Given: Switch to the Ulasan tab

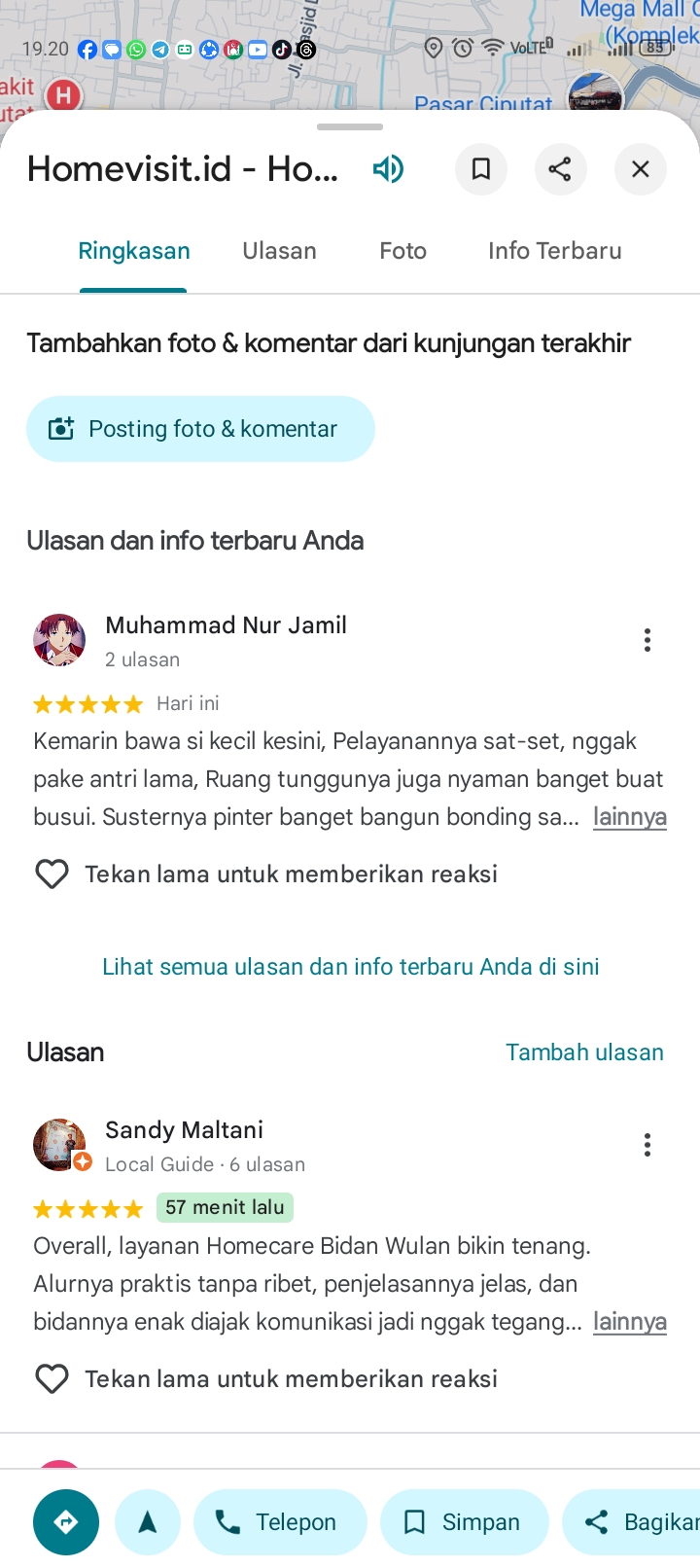Looking at the screenshot, I should point(279,251).
